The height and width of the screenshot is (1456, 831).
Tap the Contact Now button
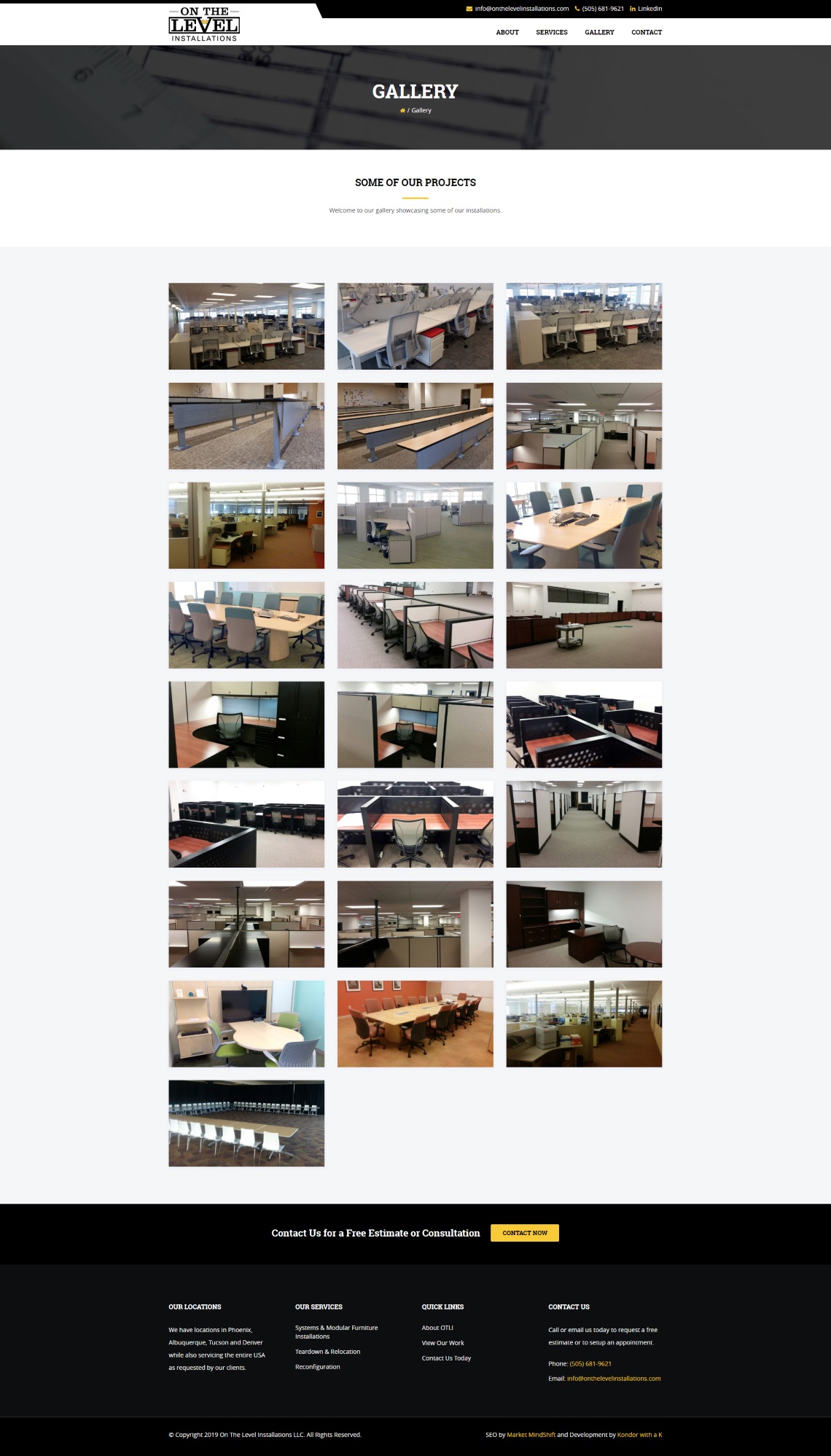(x=525, y=1233)
